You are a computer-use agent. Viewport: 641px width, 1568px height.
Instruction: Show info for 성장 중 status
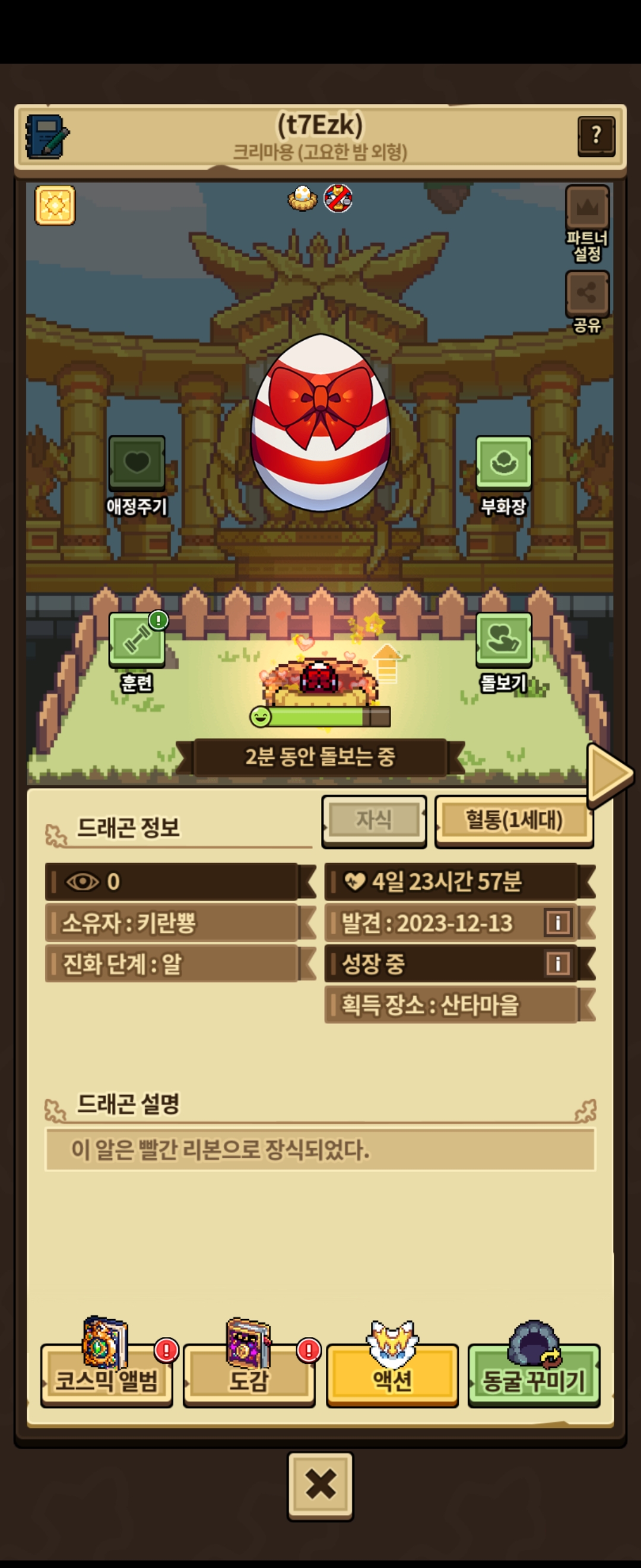click(x=558, y=963)
